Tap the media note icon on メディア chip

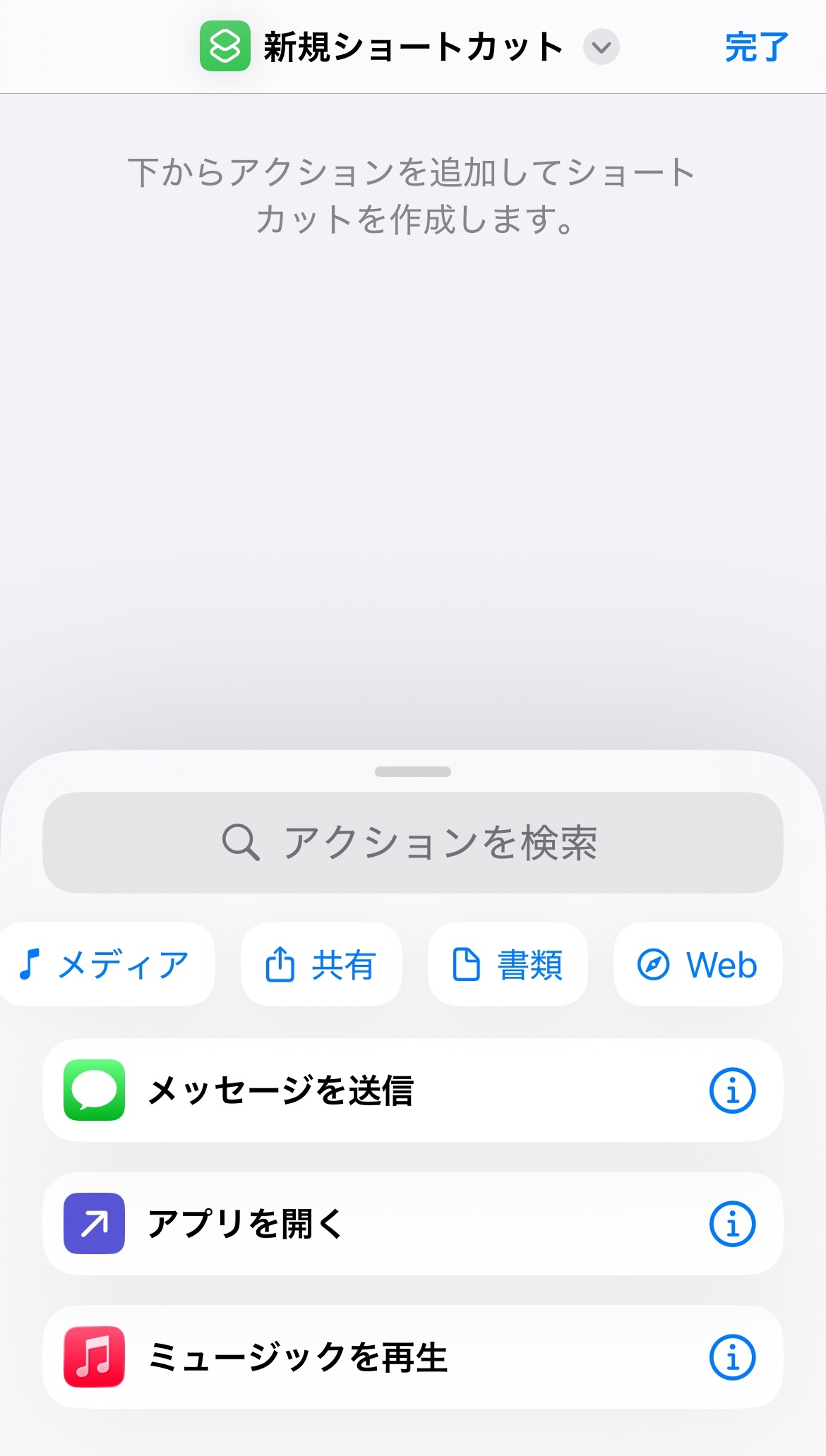[30, 964]
